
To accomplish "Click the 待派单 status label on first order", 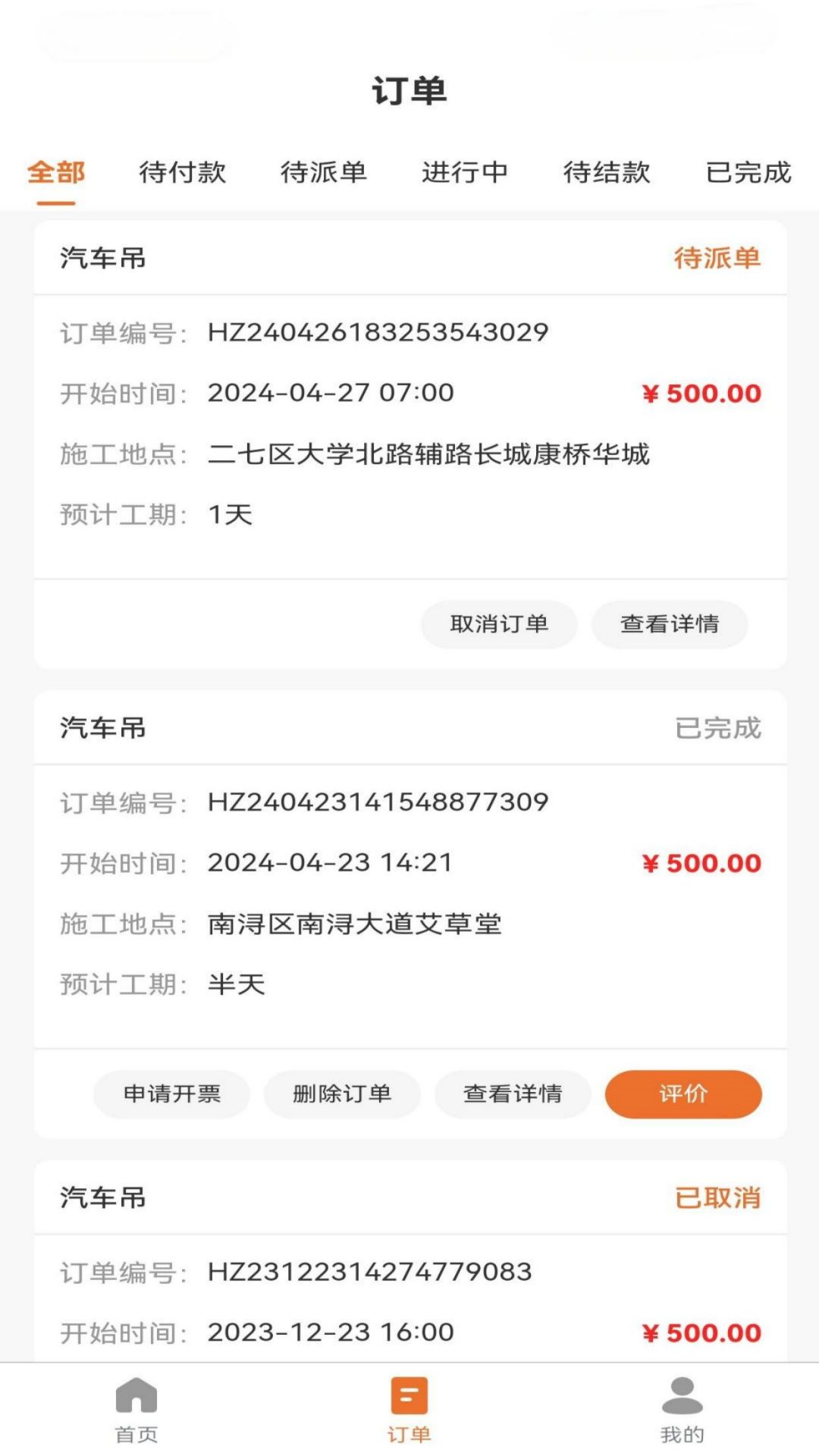I will [717, 258].
